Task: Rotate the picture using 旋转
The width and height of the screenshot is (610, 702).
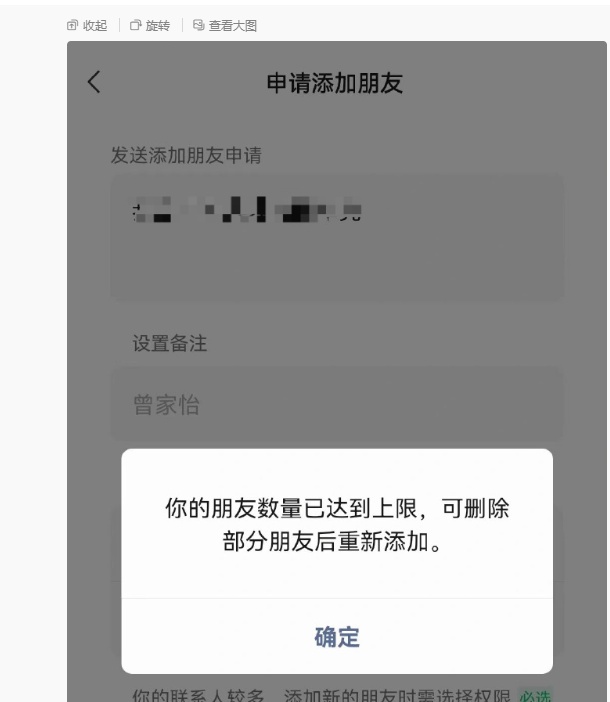Action: point(149,25)
